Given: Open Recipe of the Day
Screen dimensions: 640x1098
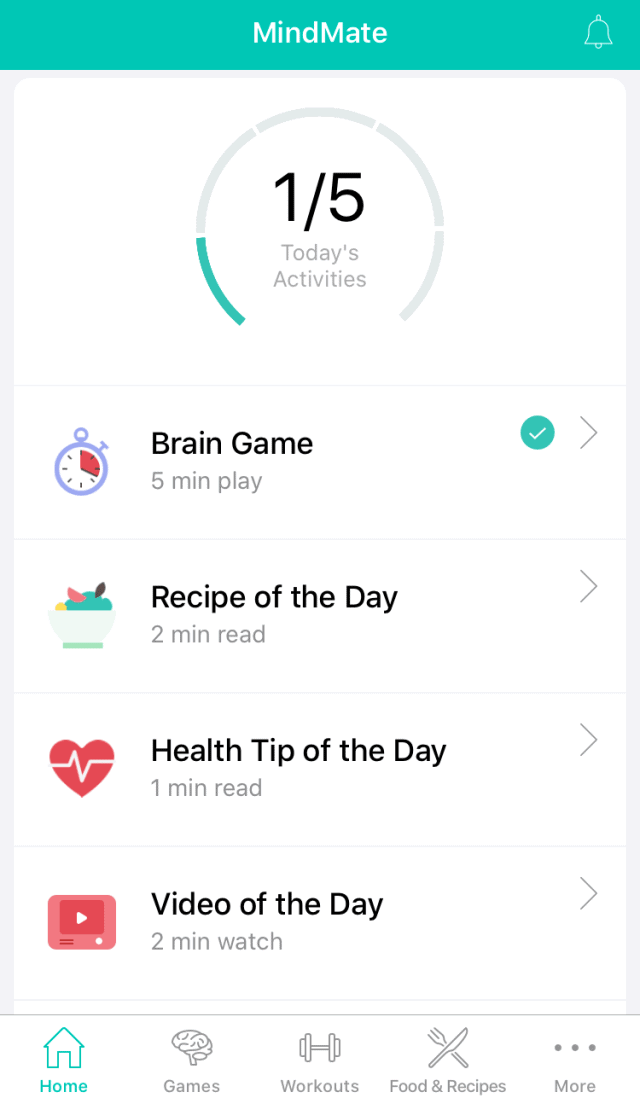Looking at the screenshot, I should 320,615.
